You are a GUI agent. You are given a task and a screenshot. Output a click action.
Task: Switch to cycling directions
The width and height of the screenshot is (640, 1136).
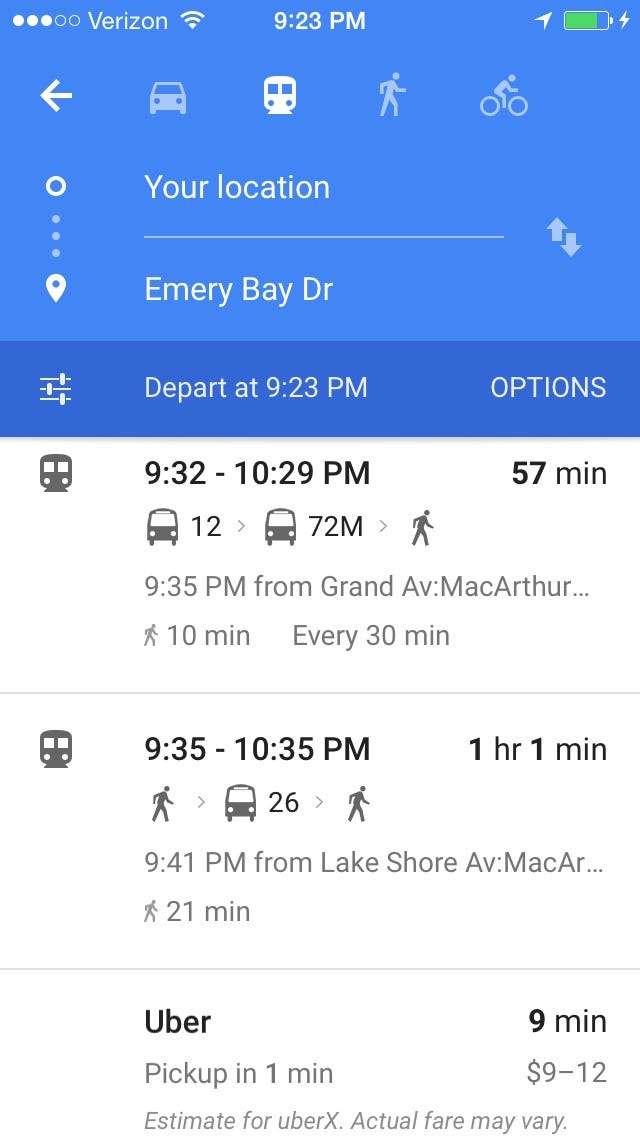tap(504, 96)
